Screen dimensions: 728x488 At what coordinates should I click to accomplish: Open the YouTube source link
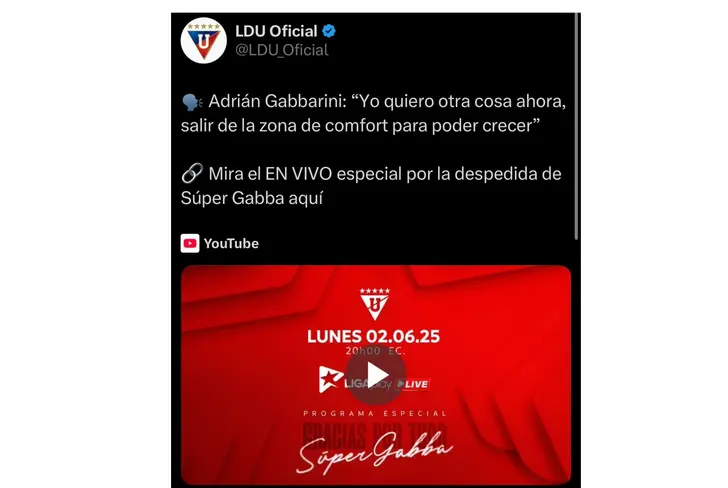(230, 243)
